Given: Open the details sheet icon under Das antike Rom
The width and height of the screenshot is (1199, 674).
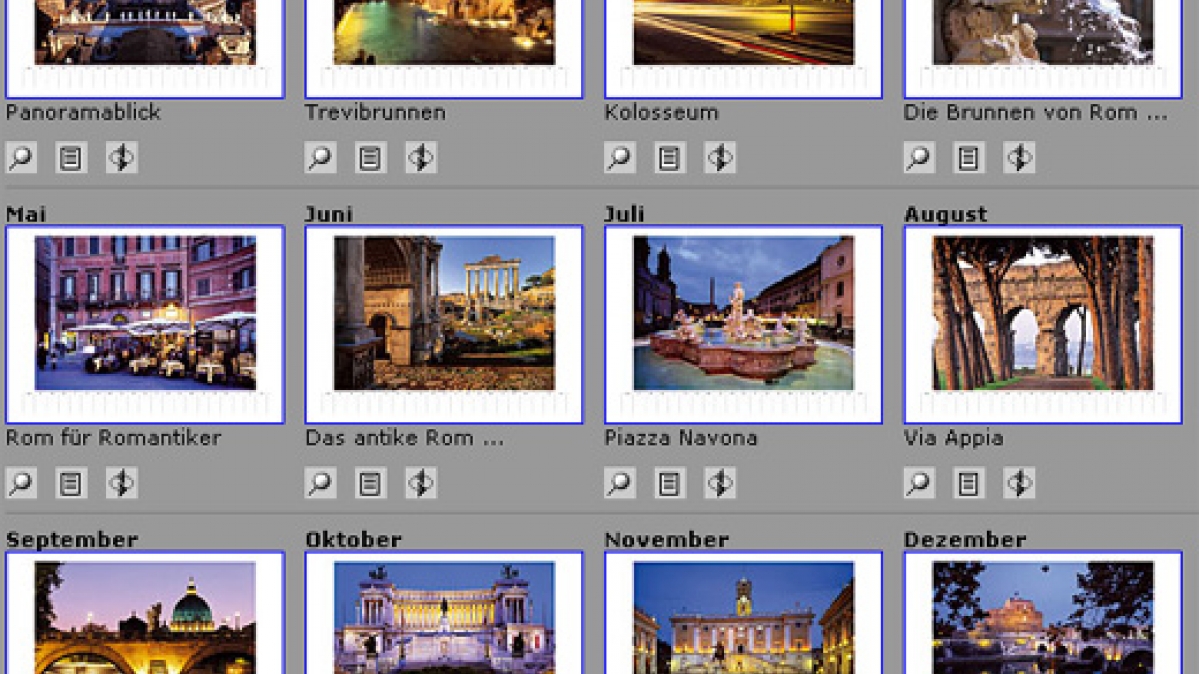Looking at the screenshot, I should (x=370, y=484).
